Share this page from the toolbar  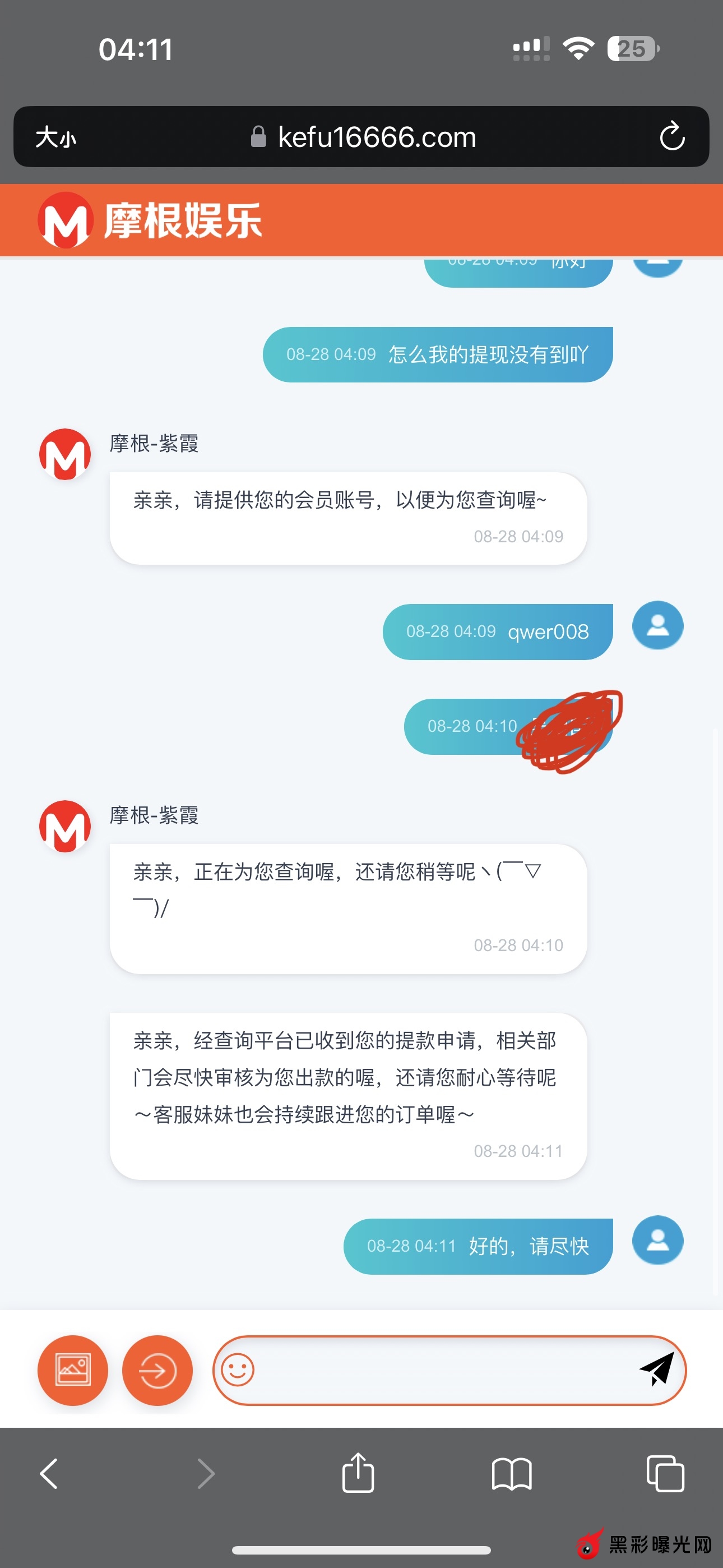tap(358, 1473)
